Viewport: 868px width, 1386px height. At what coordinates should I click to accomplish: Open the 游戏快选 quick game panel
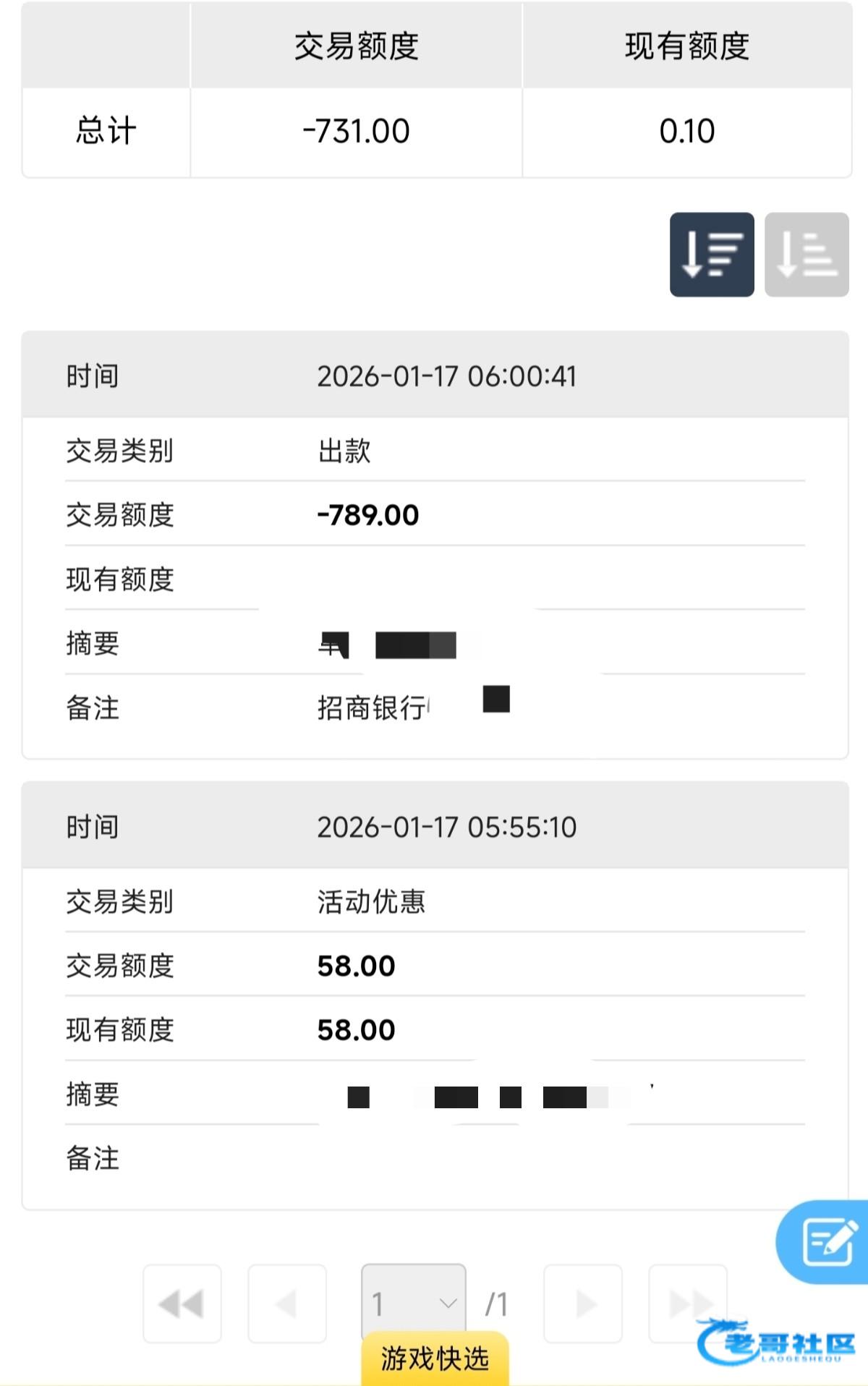[x=435, y=1359]
